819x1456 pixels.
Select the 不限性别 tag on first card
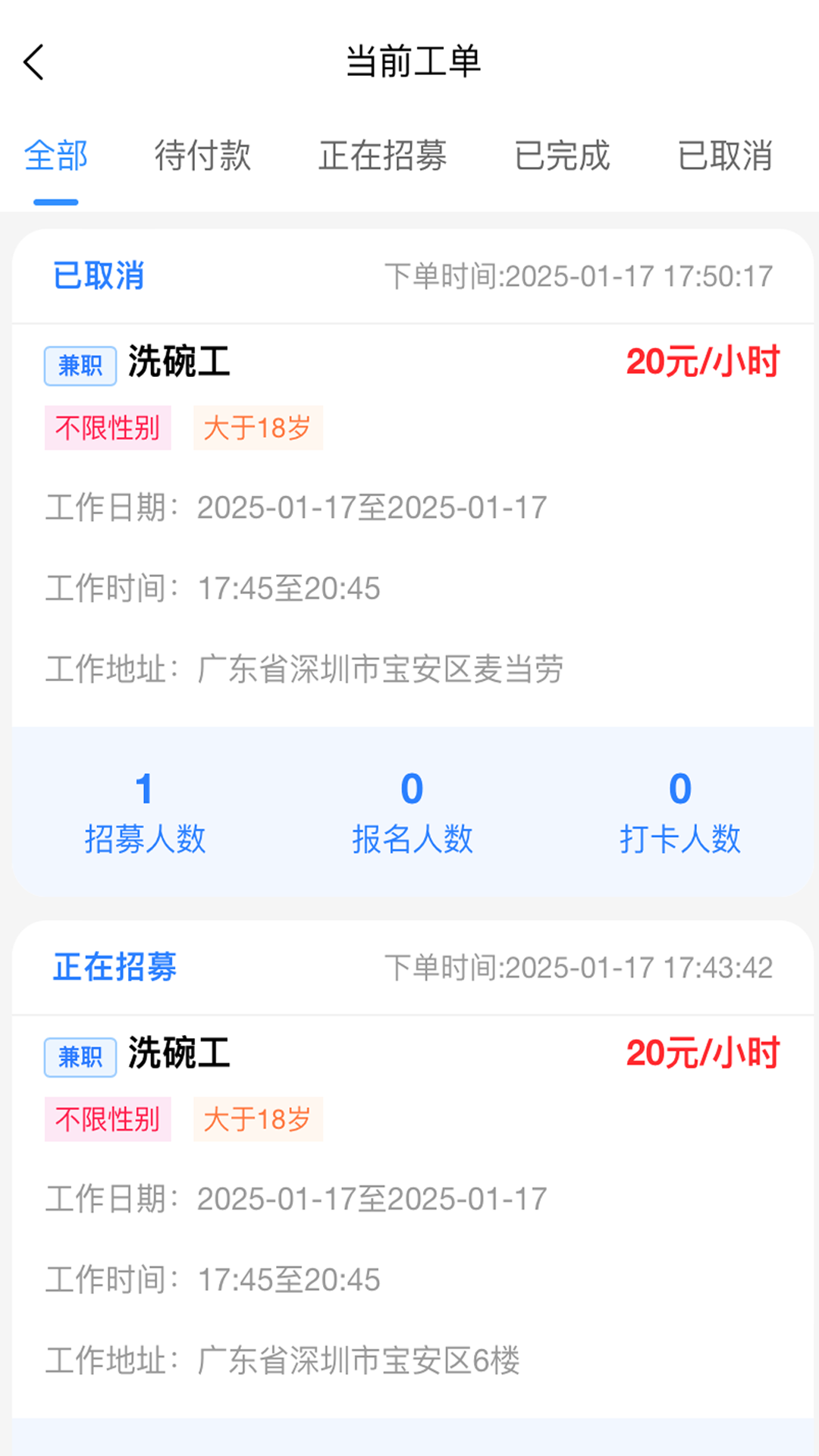(x=107, y=428)
